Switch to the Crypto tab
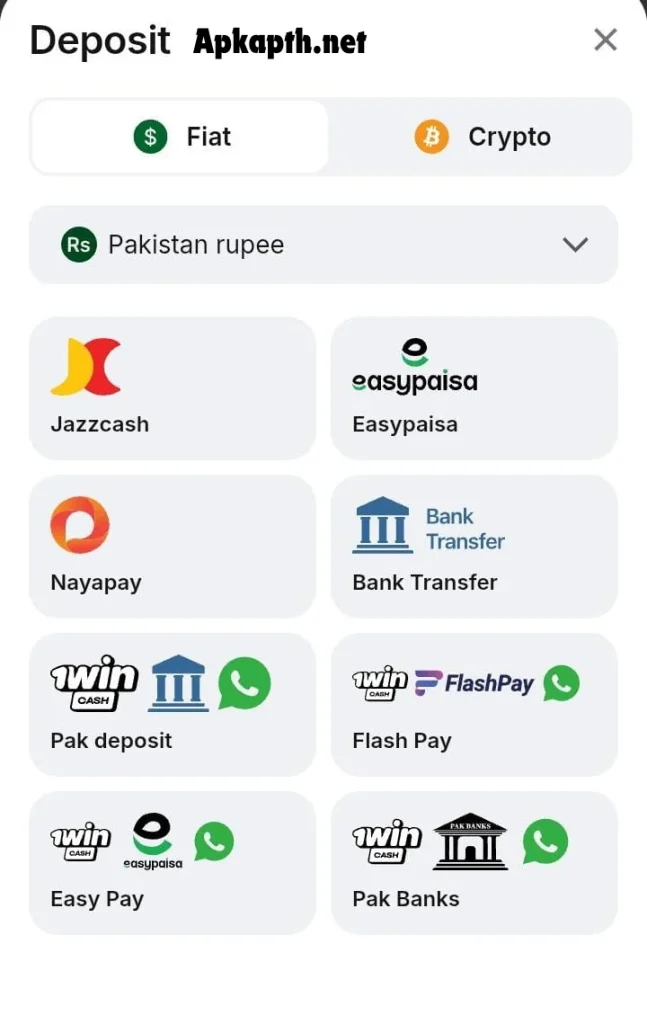Screen dimensions: 647x1024 (482, 137)
